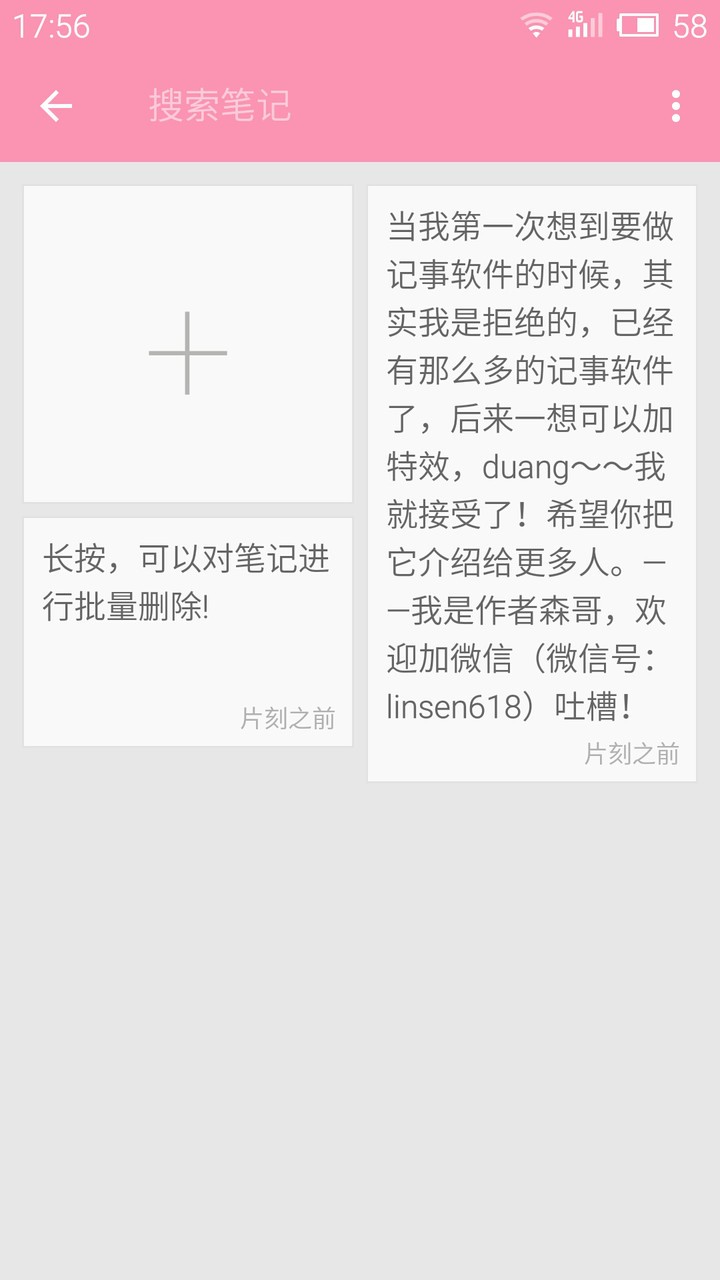The image size is (720, 1280).
Task: Tap the plus icon to create a note
Action: 187,352
